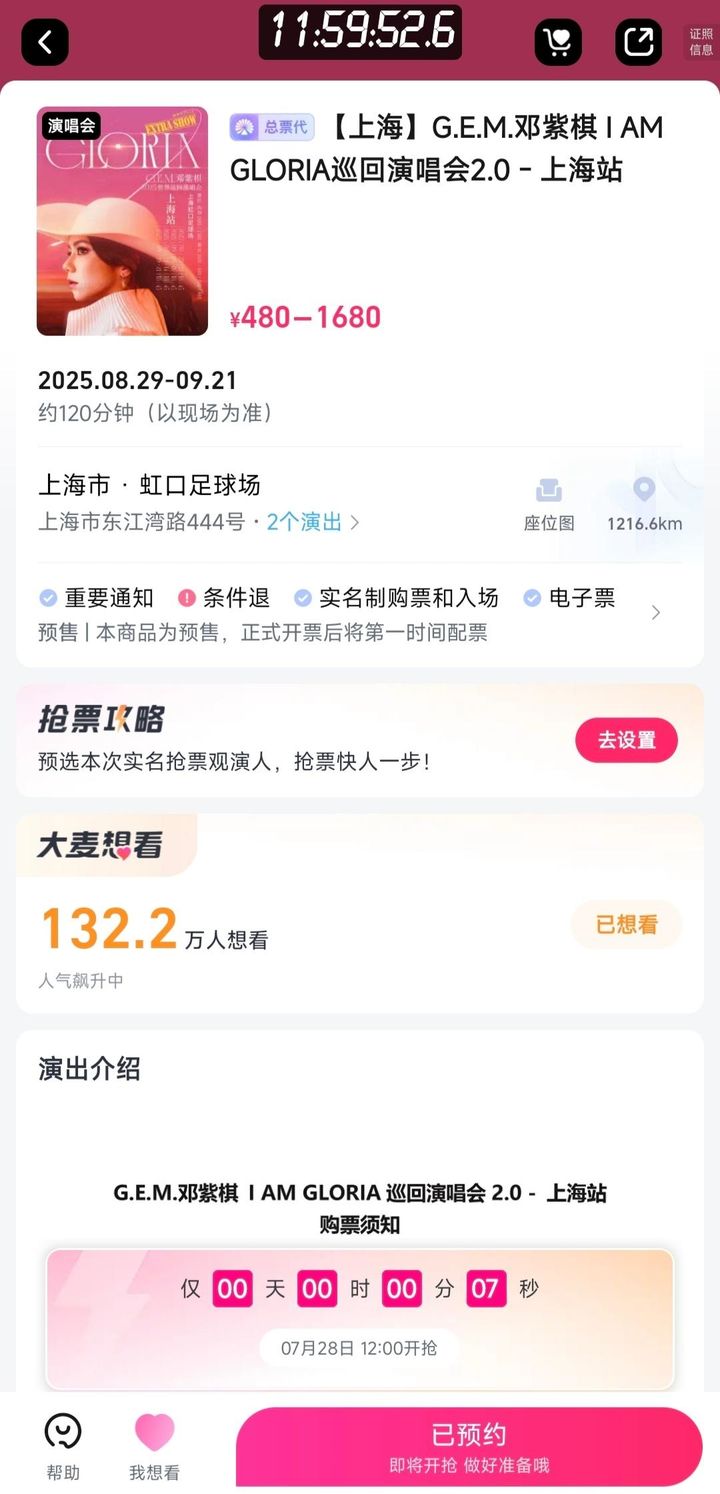Screen dimensions: 720x1494
Task: Toggle the 已想看 button
Action: coord(626,925)
